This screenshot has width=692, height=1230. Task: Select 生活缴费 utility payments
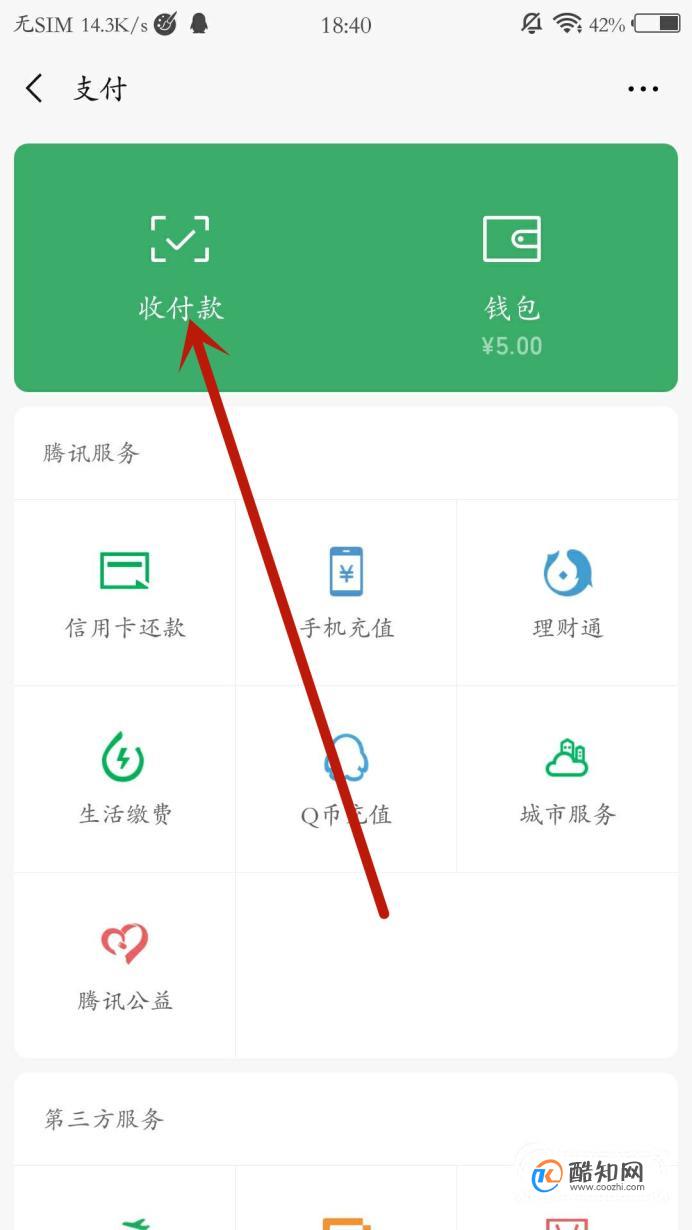click(x=125, y=779)
